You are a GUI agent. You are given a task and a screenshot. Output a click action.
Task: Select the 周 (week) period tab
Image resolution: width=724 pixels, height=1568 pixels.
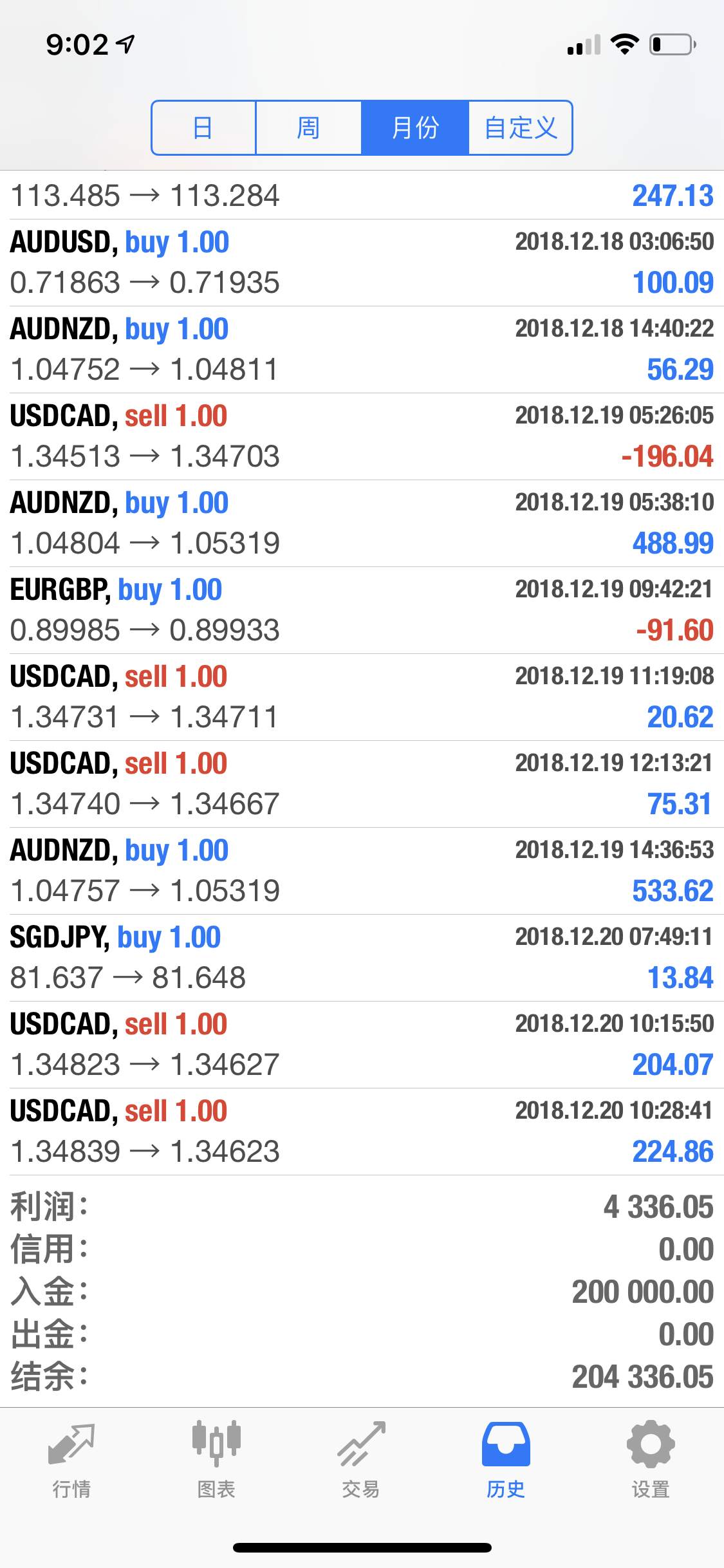(308, 127)
